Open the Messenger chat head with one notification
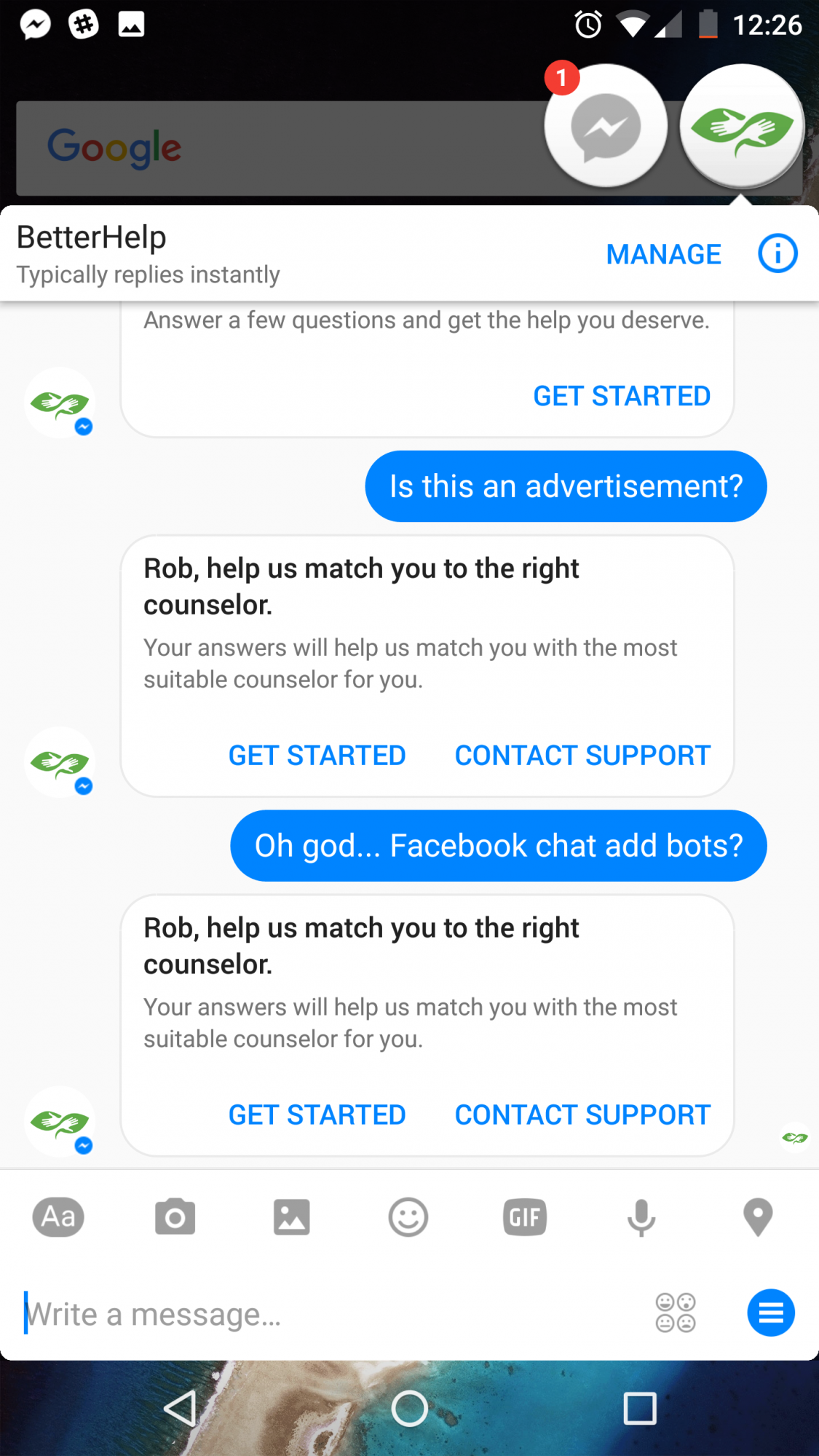 click(606, 125)
